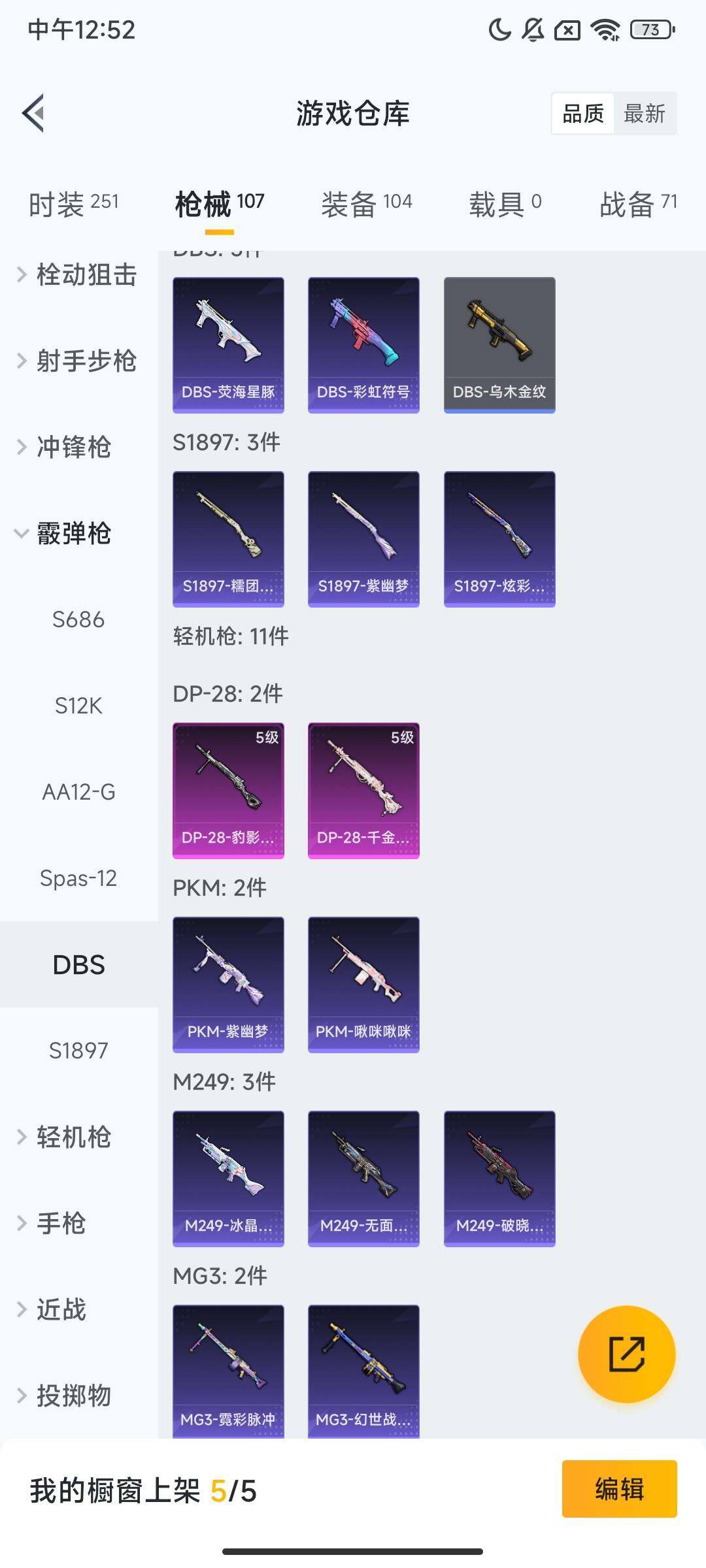Collapse the 霰弹枪 category

[x=71, y=533]
